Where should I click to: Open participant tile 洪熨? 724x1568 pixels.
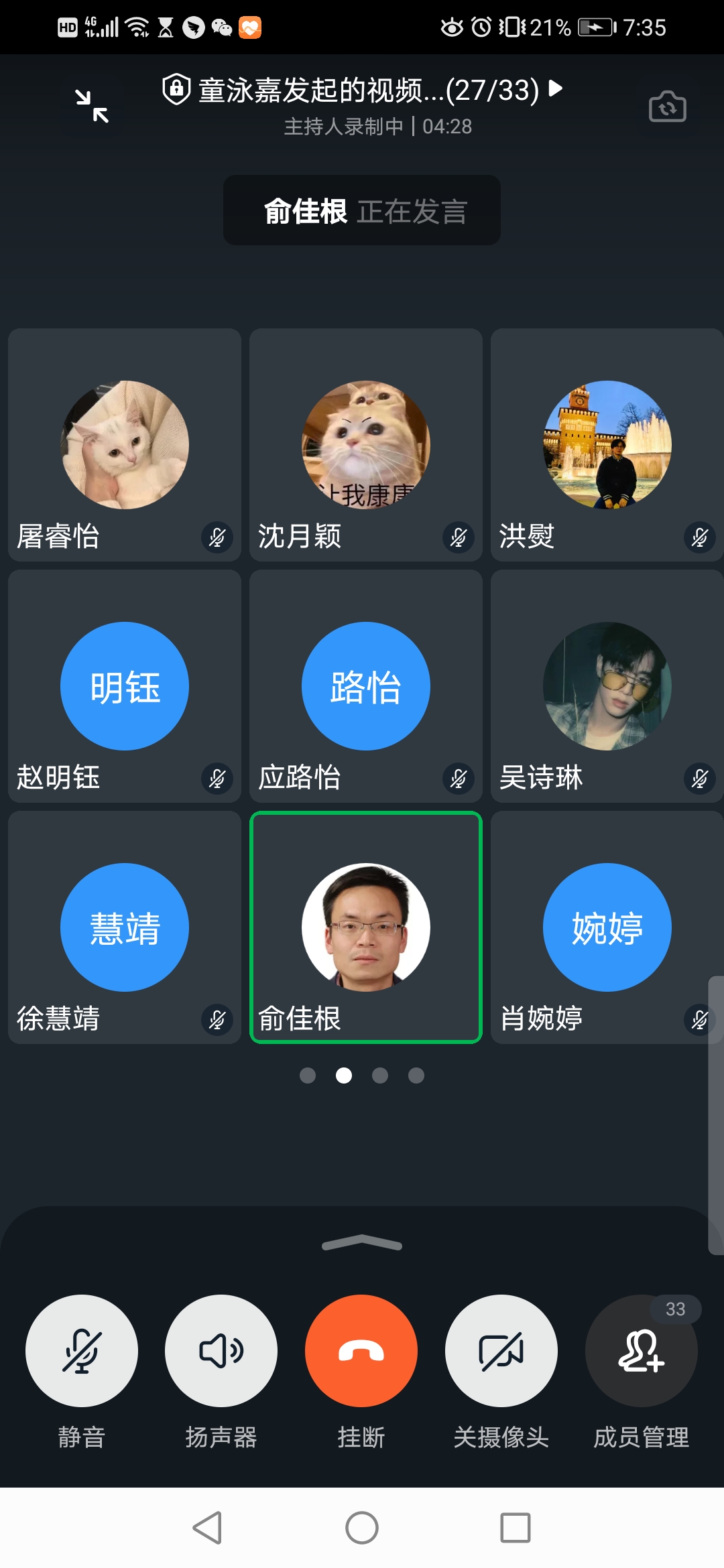tap(607, 445)
